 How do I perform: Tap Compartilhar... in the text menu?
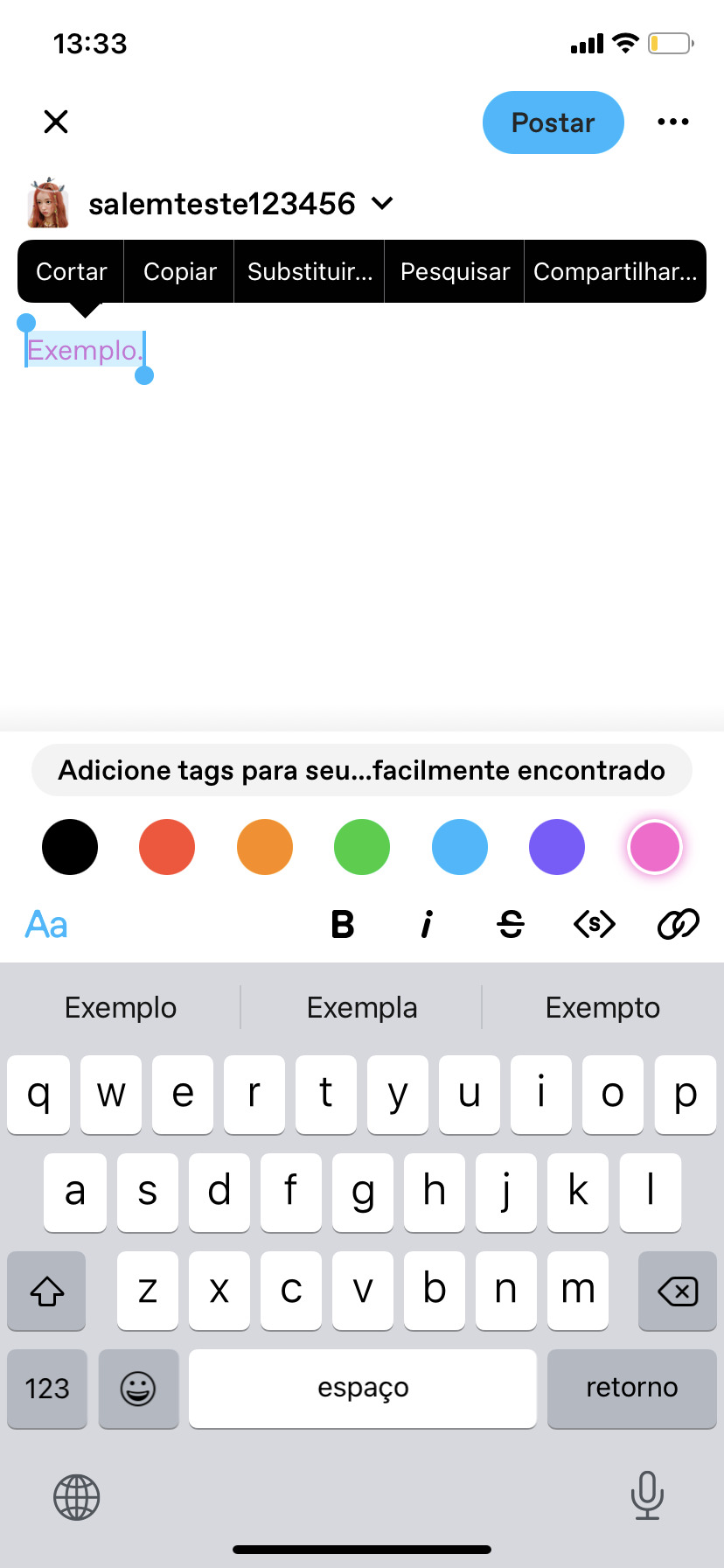pyautogui.click(x=615, y=271)
